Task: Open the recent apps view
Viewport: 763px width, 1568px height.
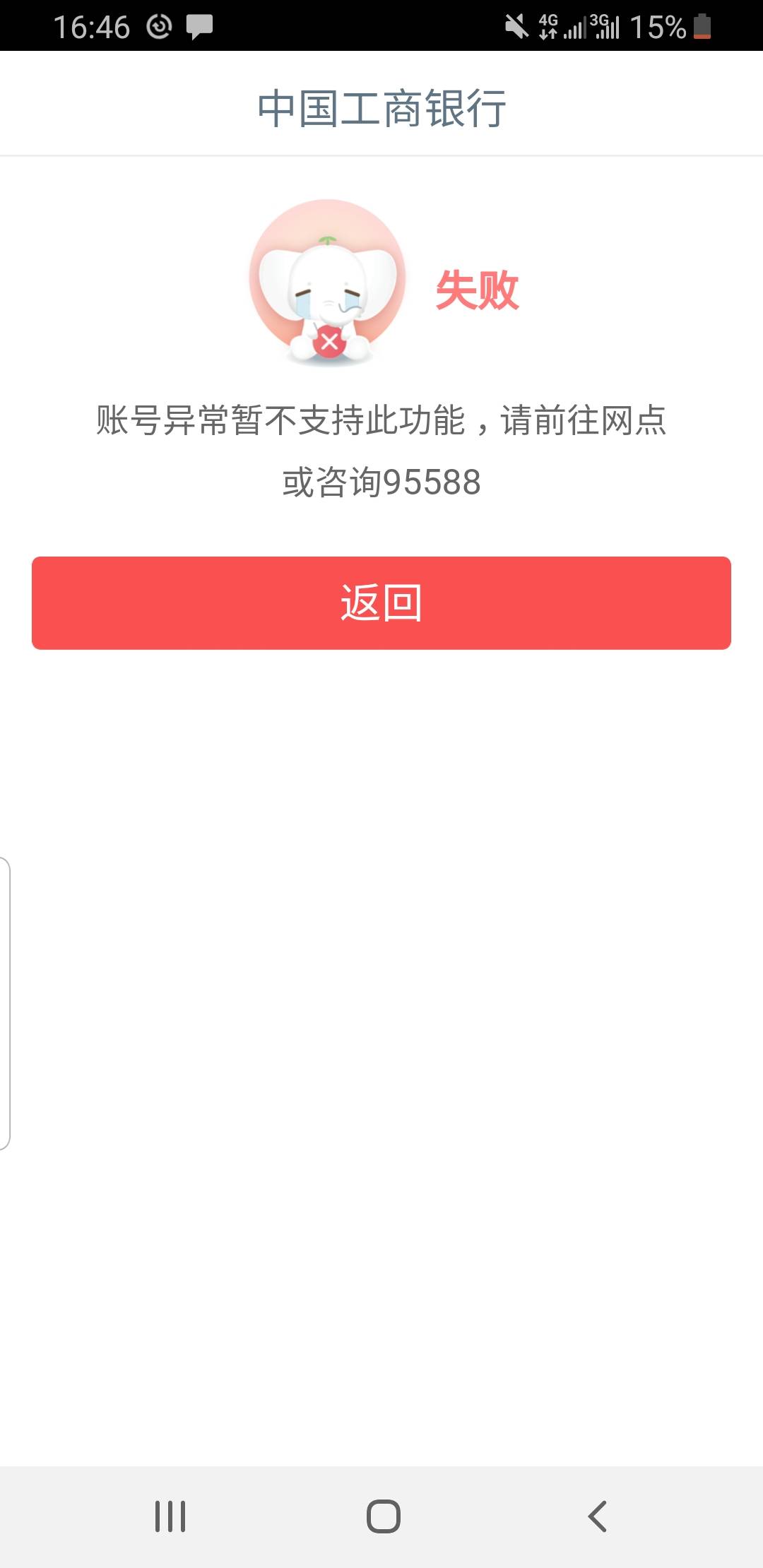Action: [170, 1516]
